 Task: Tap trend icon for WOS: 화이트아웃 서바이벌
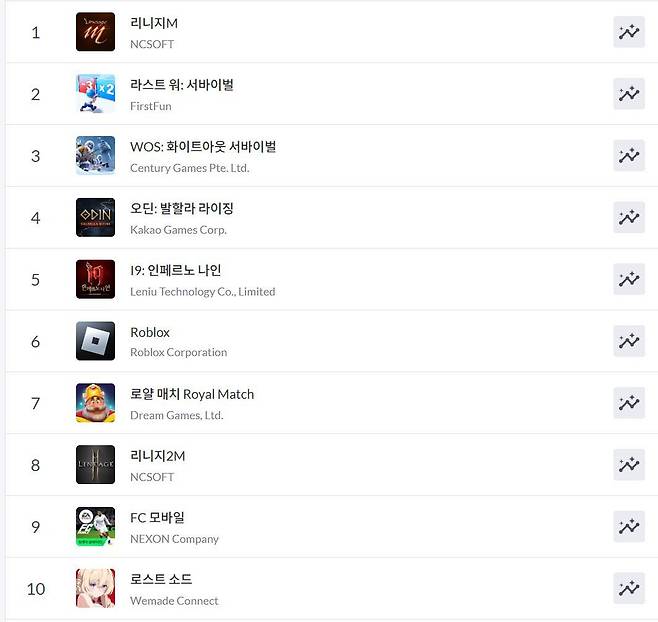click(x=628, y=156)
